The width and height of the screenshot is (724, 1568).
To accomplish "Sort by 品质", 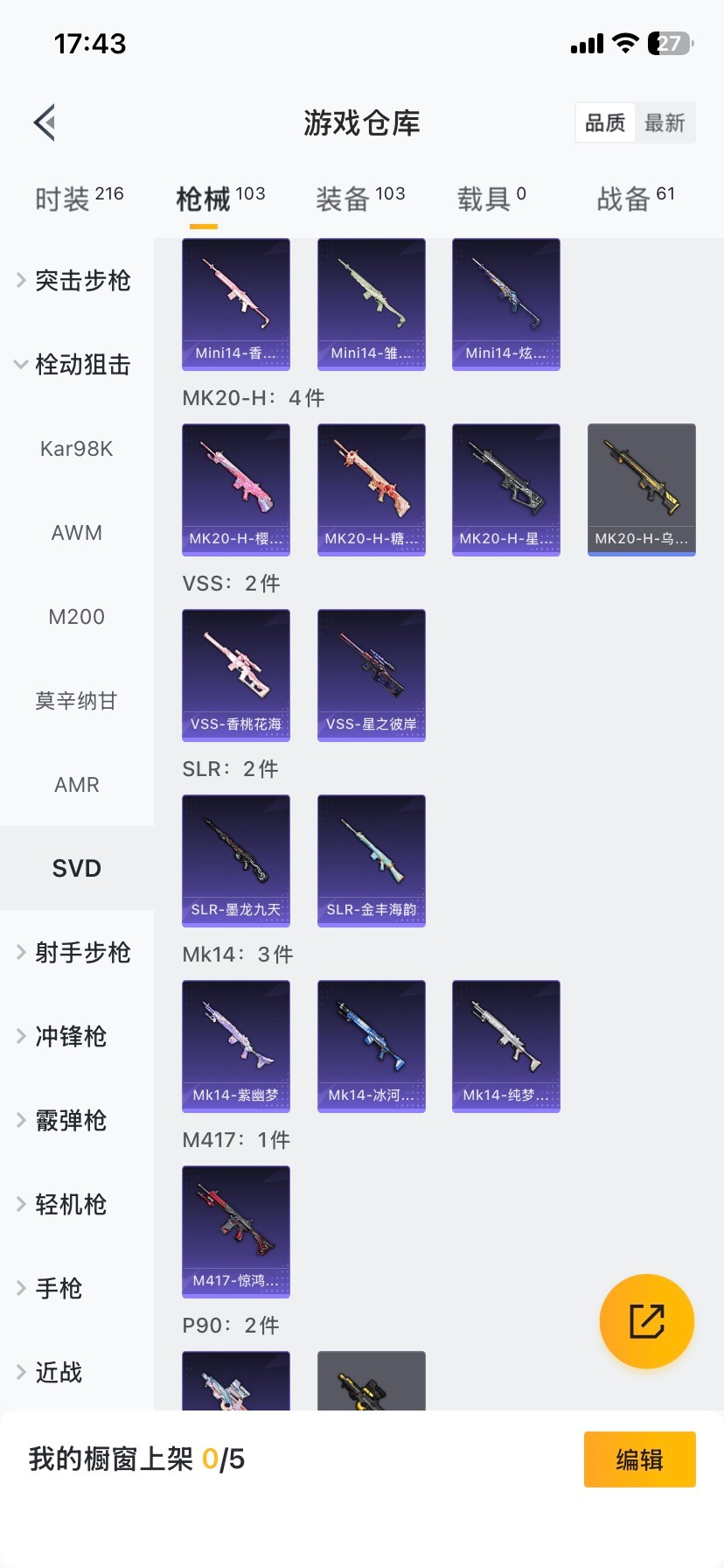I will point(605,123).
